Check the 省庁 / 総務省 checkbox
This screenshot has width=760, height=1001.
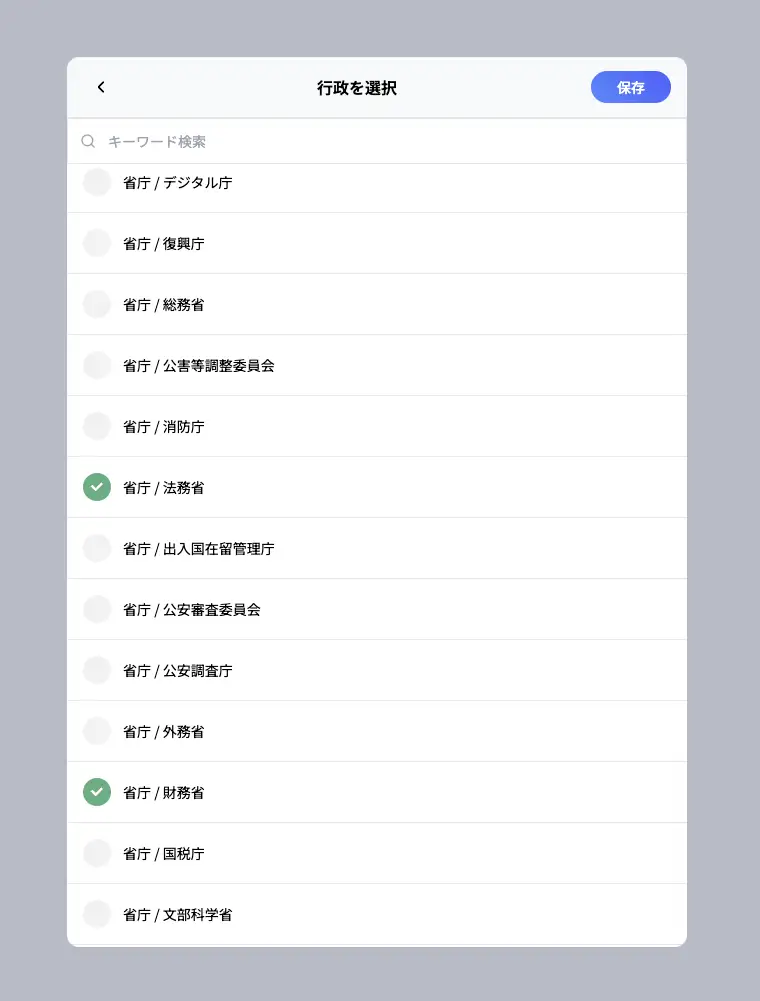tap(96, 303)
